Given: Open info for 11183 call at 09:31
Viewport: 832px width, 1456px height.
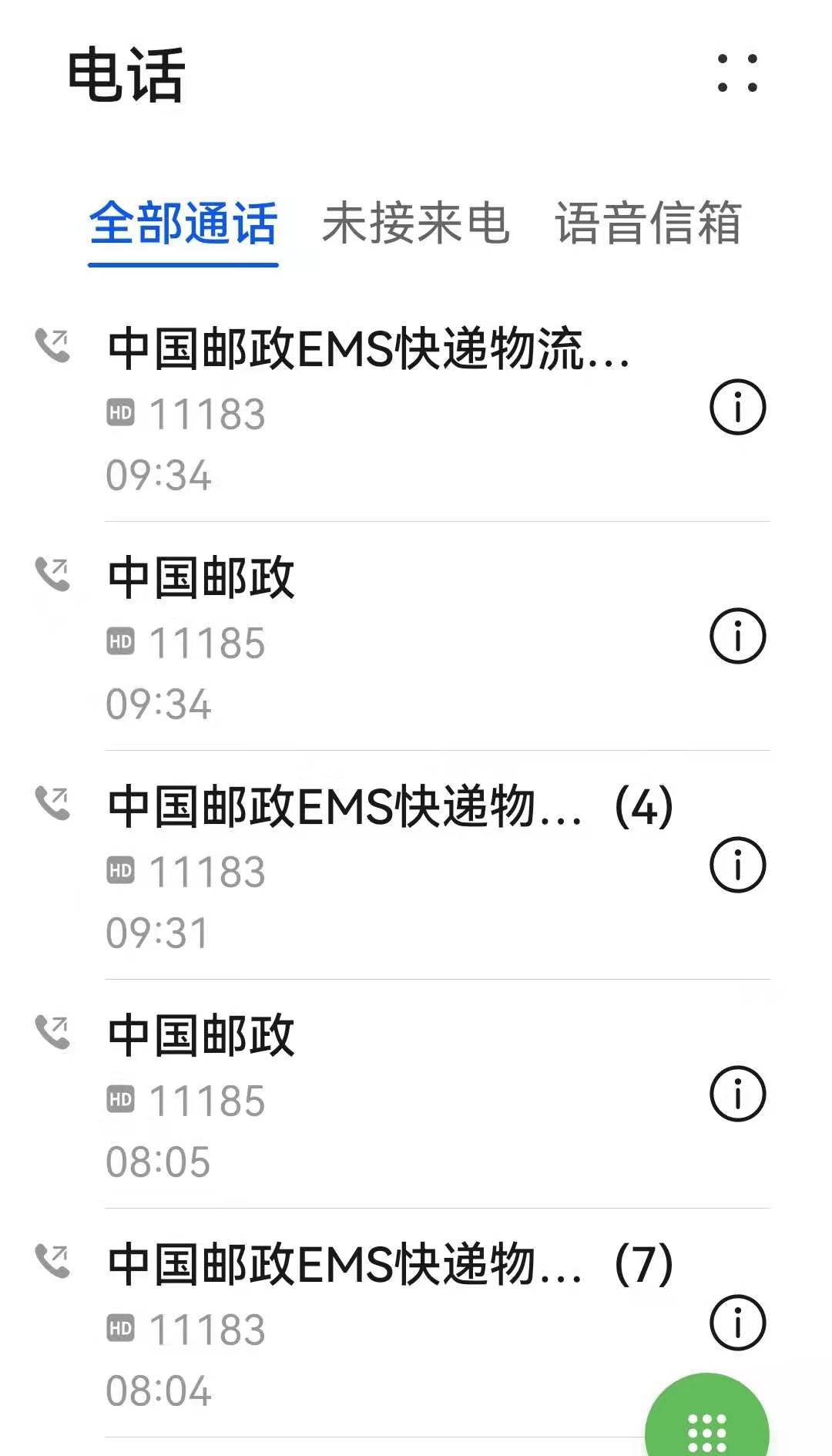Looking at the screenshot, I should tap(737, 865).
